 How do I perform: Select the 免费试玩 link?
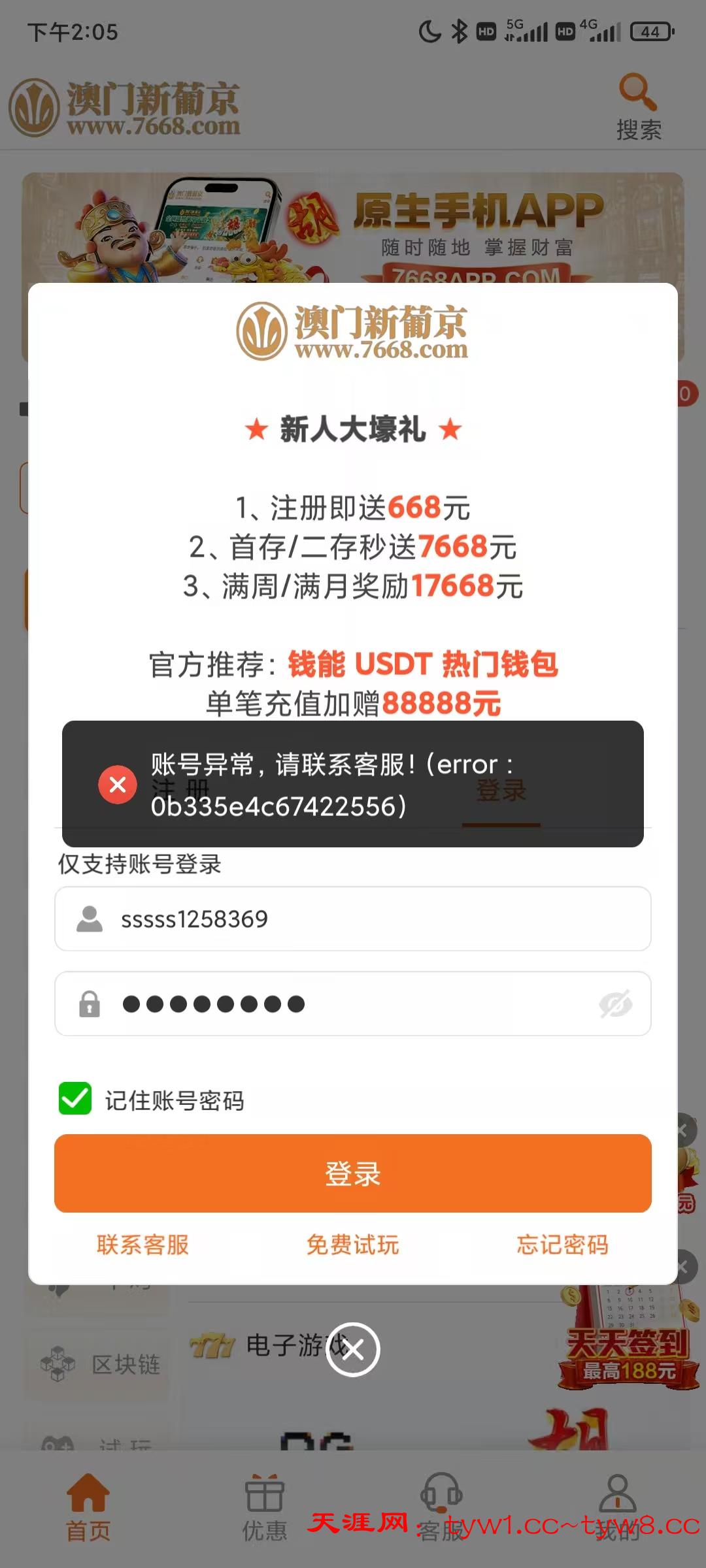coord(353,1245)
